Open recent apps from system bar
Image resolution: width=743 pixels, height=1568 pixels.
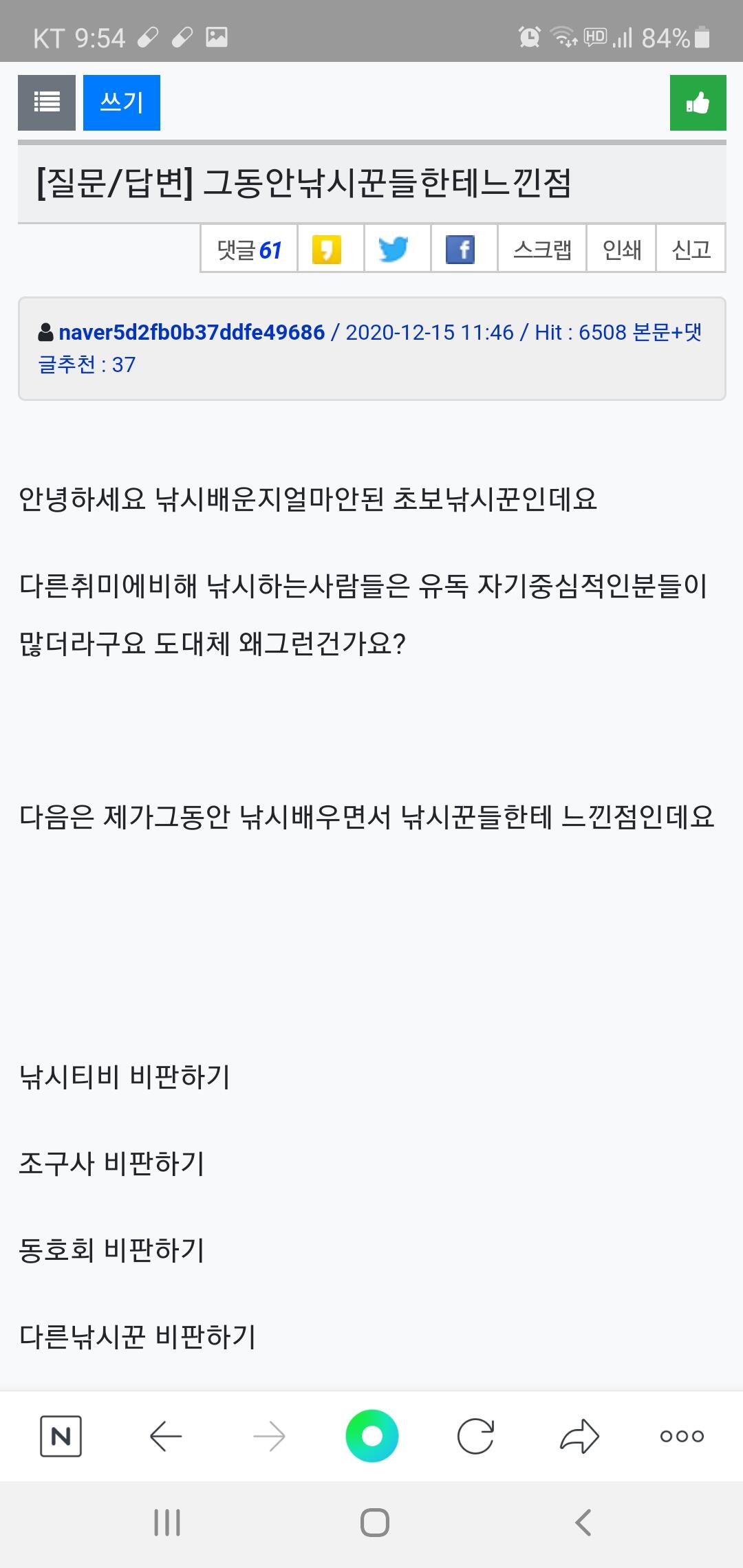(x=167, y=1523)
